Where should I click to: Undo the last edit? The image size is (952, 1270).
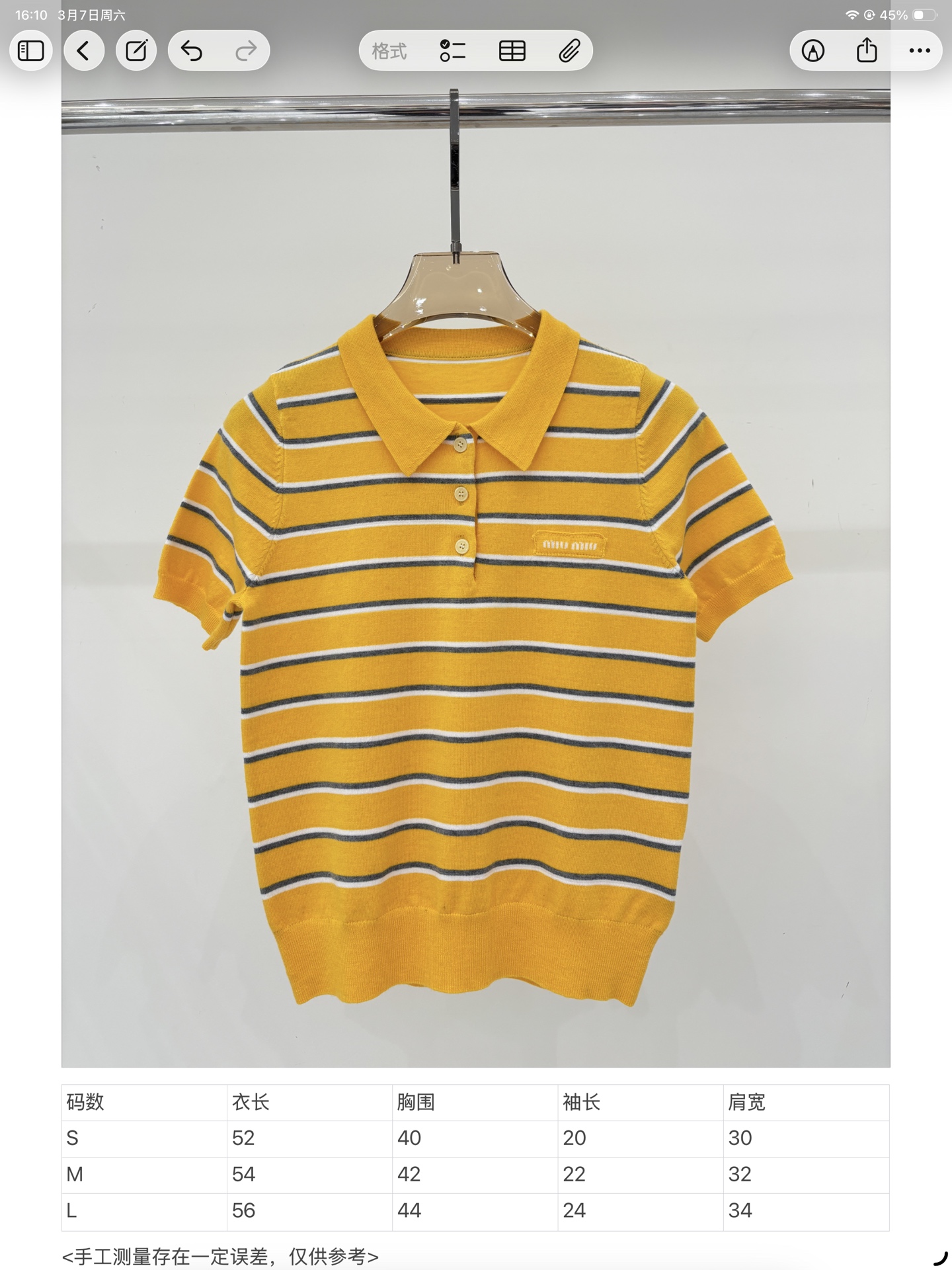192,51
